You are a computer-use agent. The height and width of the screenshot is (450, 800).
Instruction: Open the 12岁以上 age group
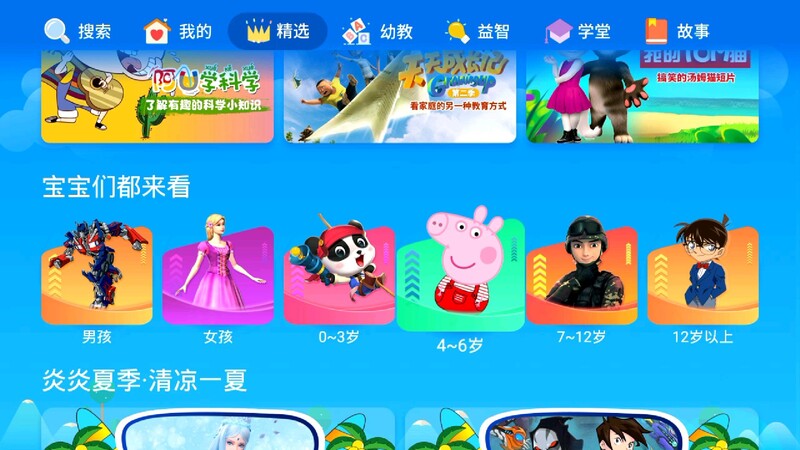point(702,275)
